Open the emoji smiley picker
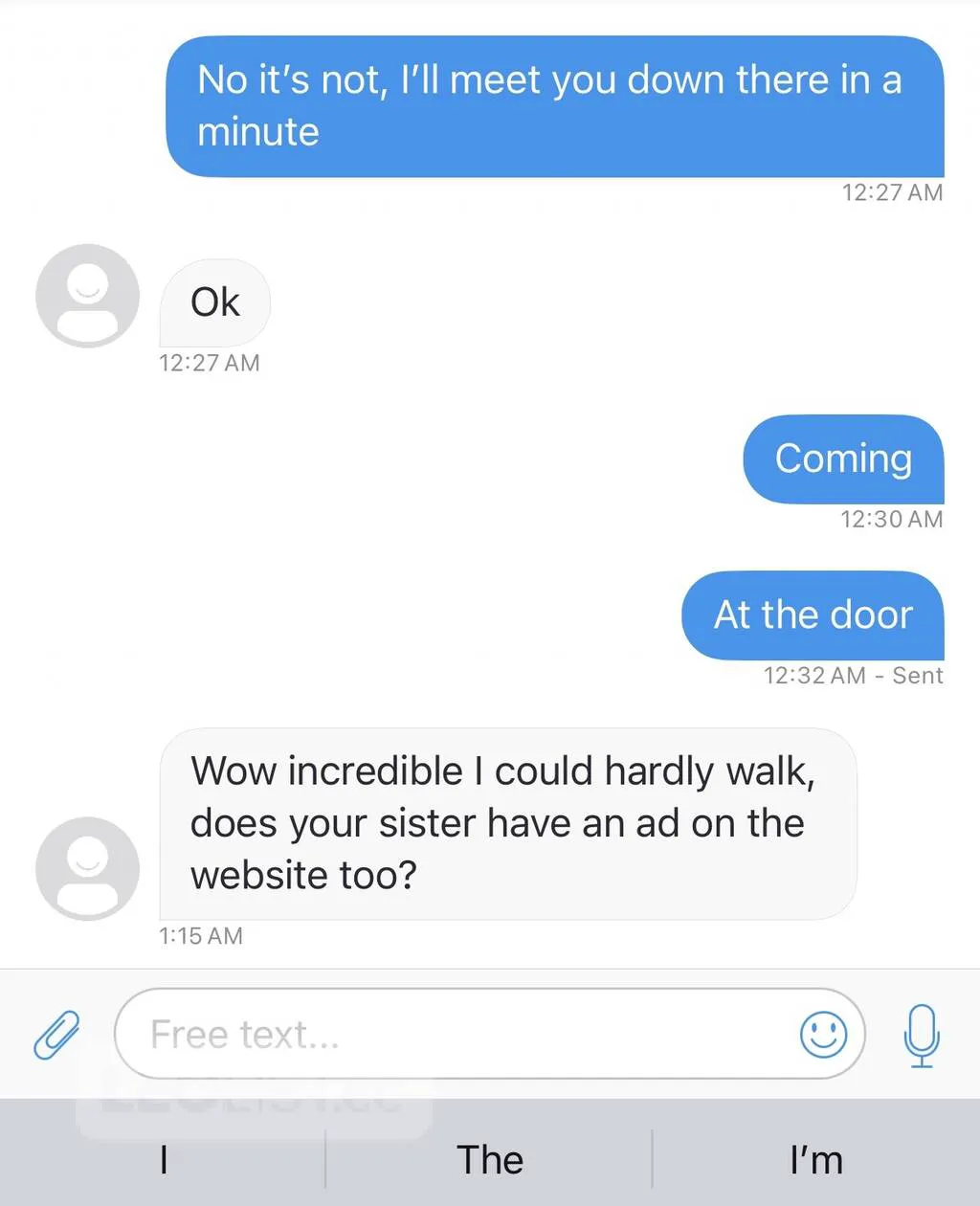 [823, 1035]
